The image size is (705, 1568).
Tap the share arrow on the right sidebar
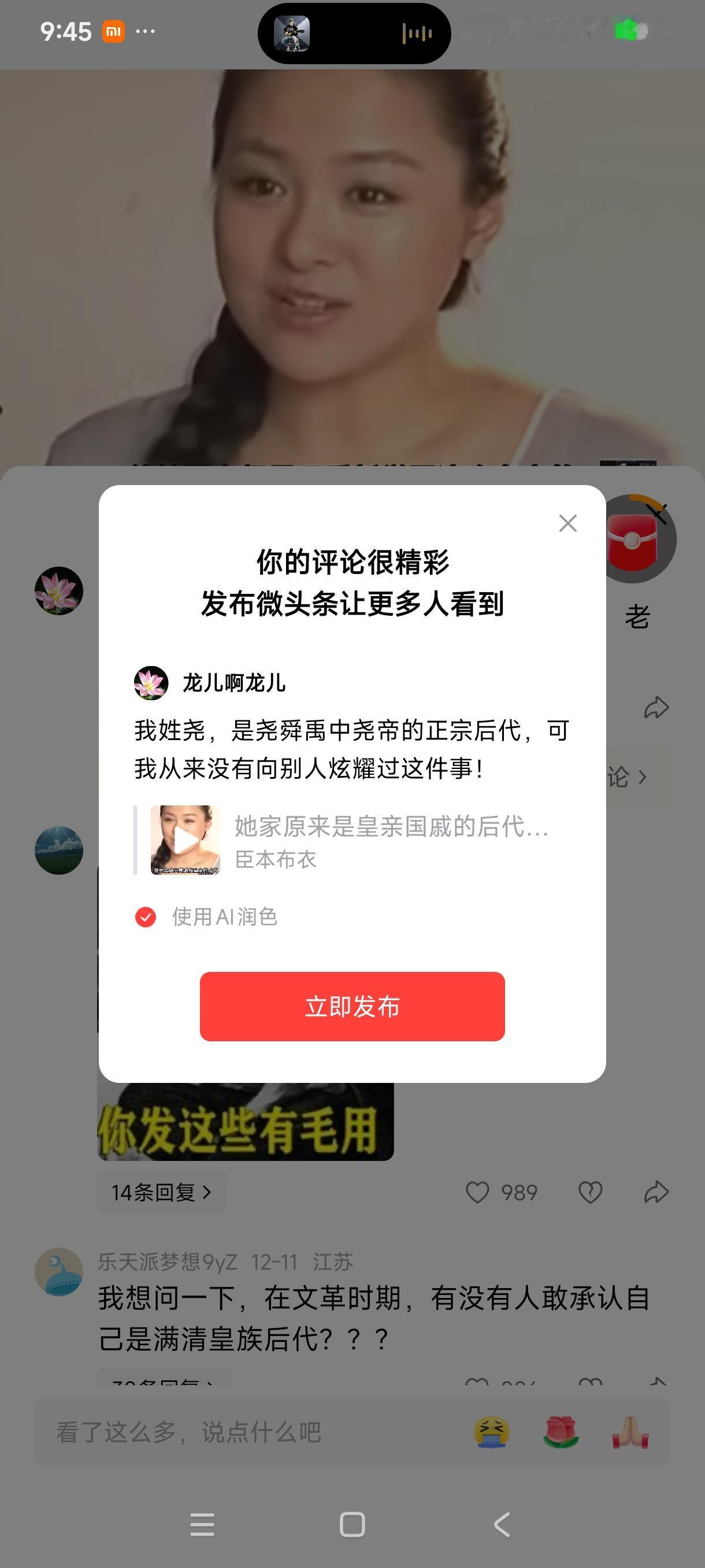coord(656,708)
